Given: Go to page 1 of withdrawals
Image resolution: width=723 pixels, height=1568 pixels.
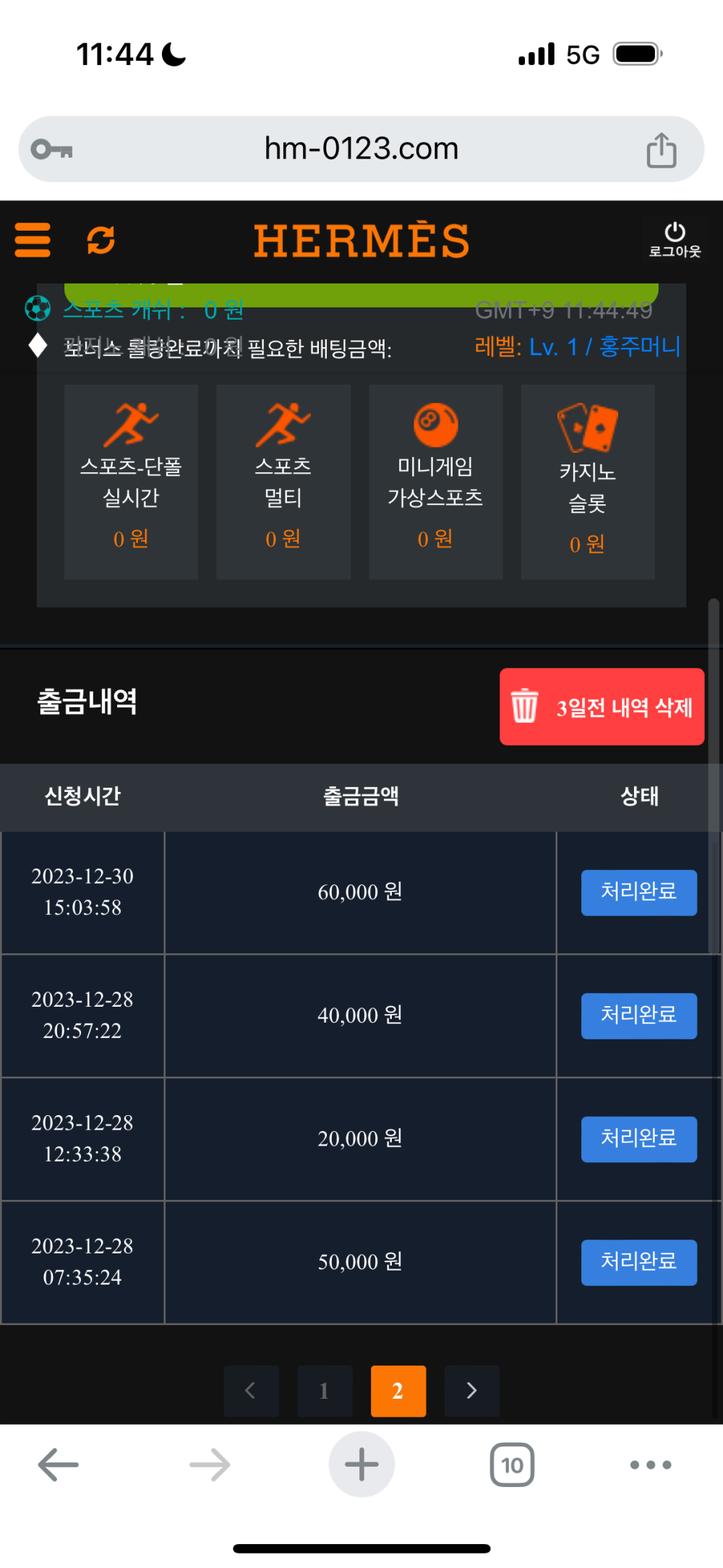Looking at the screenshot, I should click(x=325, y=1390).
